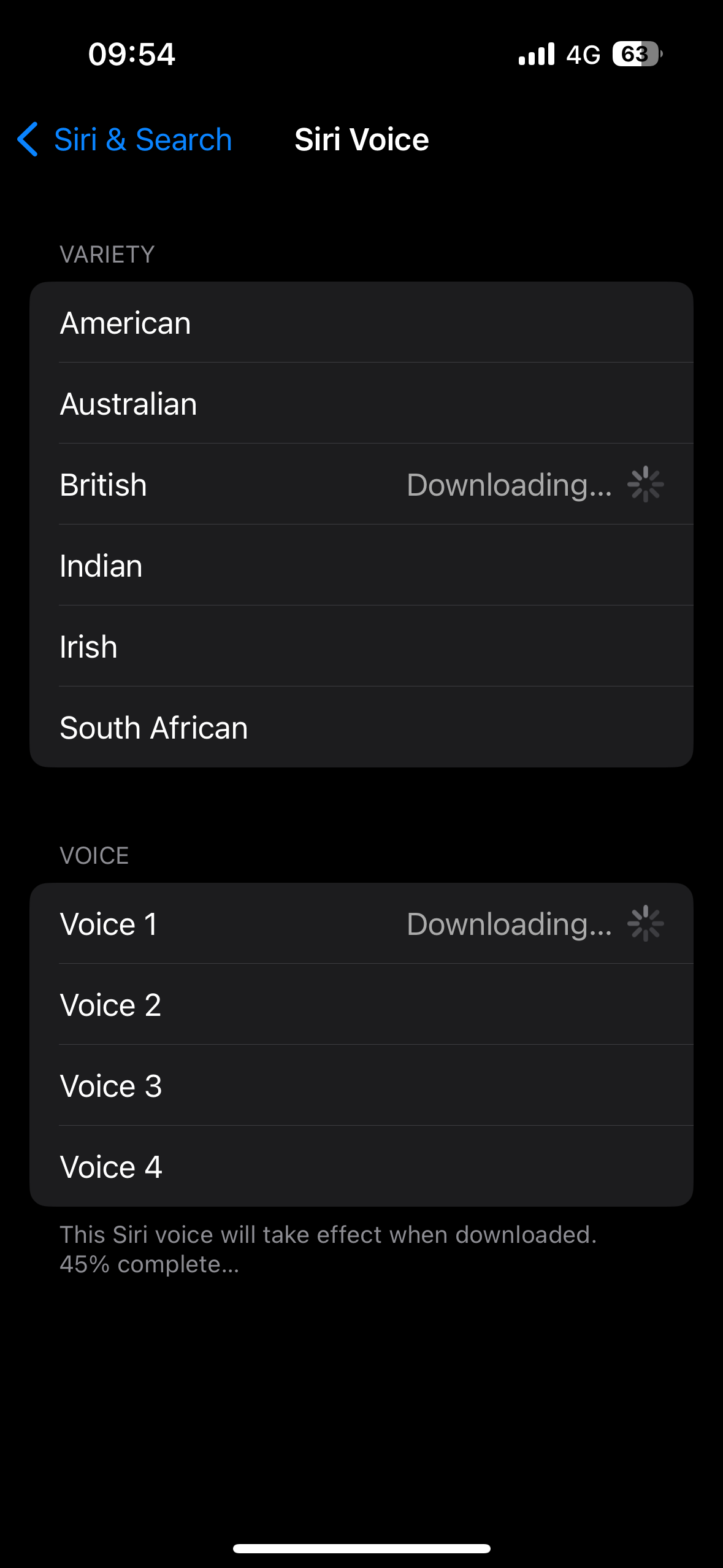Tap the cellular signal strength indicator
The height and width of the screenshot is (1568, 723).
coord(537,54)
